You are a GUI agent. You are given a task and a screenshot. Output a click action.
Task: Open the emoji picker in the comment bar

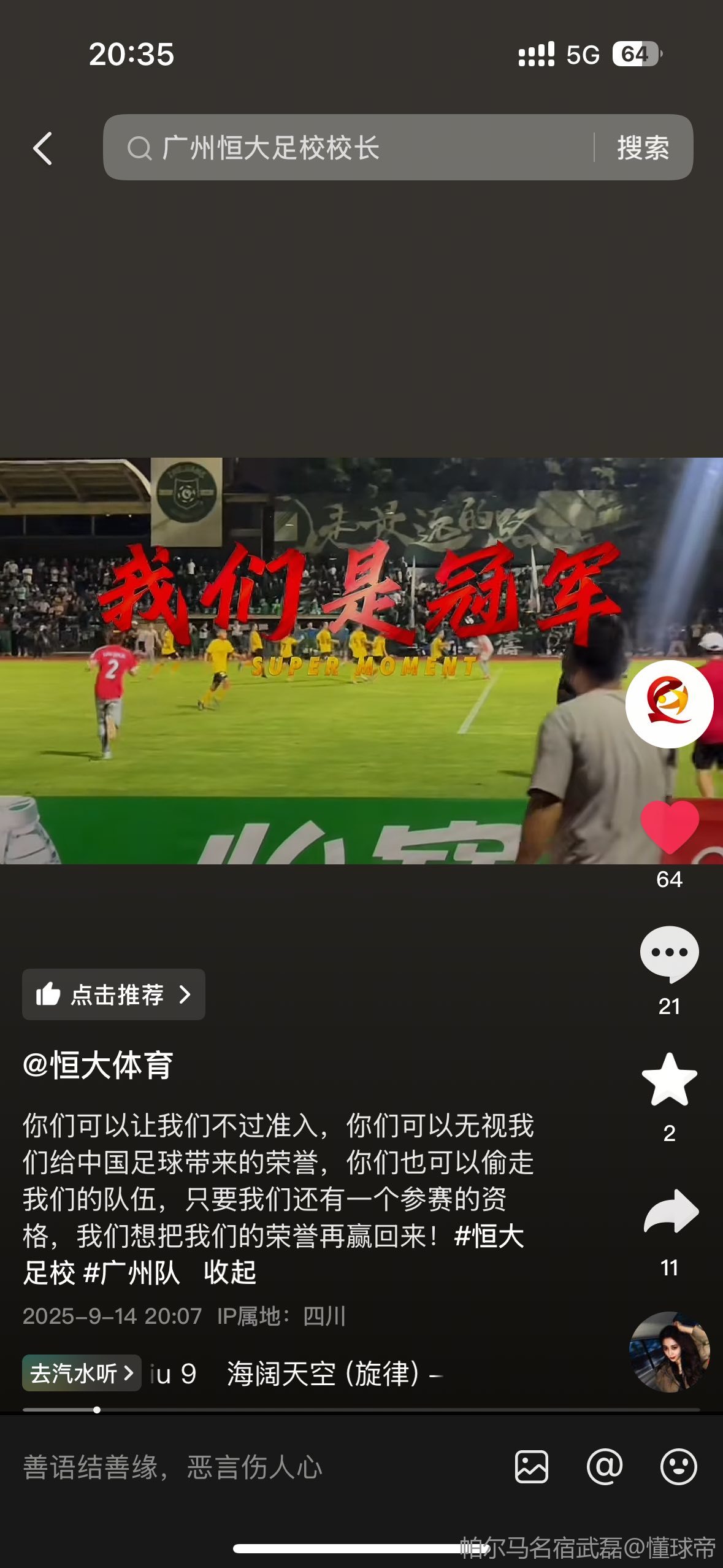click(x=678, y=1467)
